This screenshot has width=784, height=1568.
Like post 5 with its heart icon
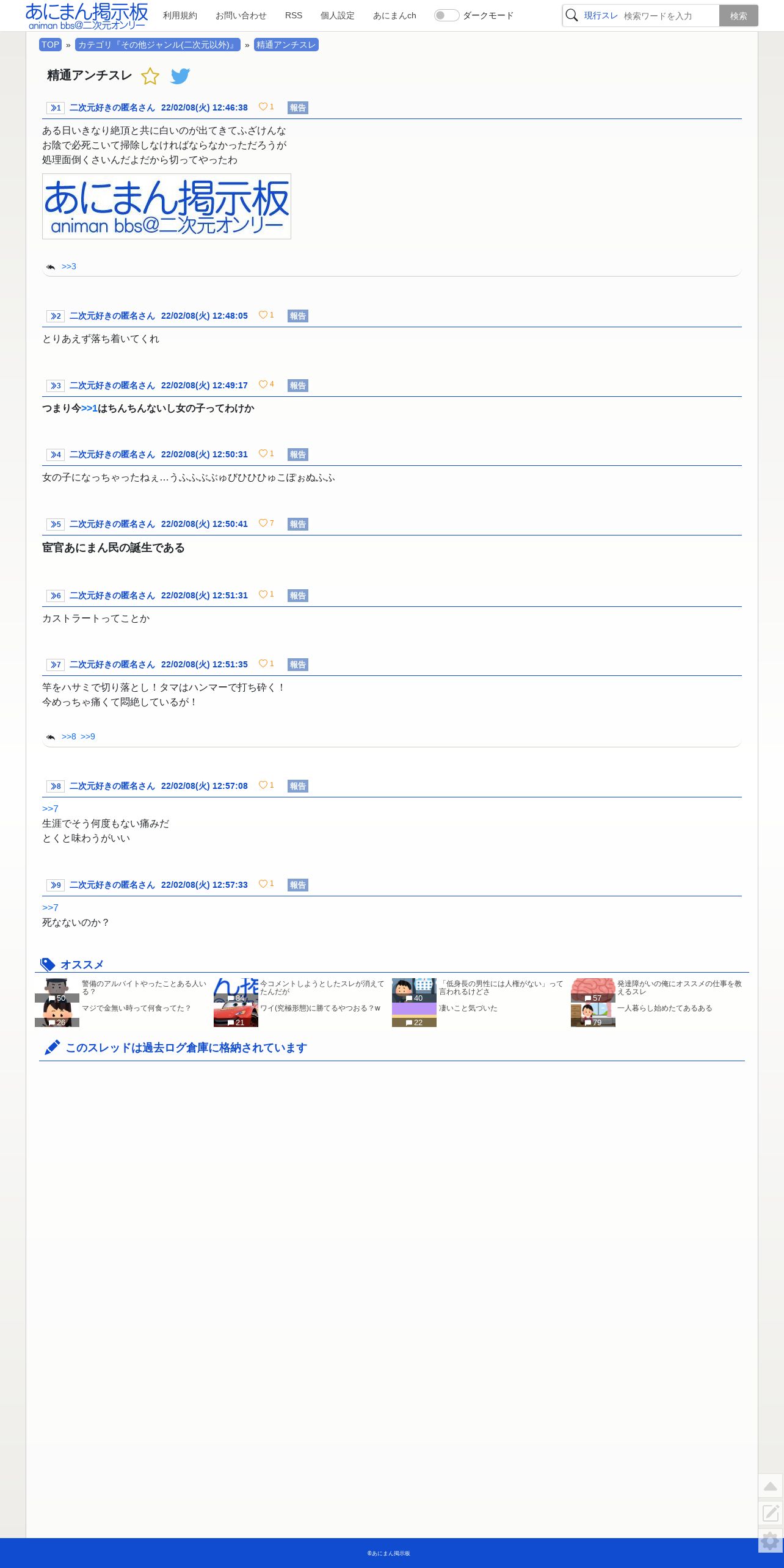263,523
